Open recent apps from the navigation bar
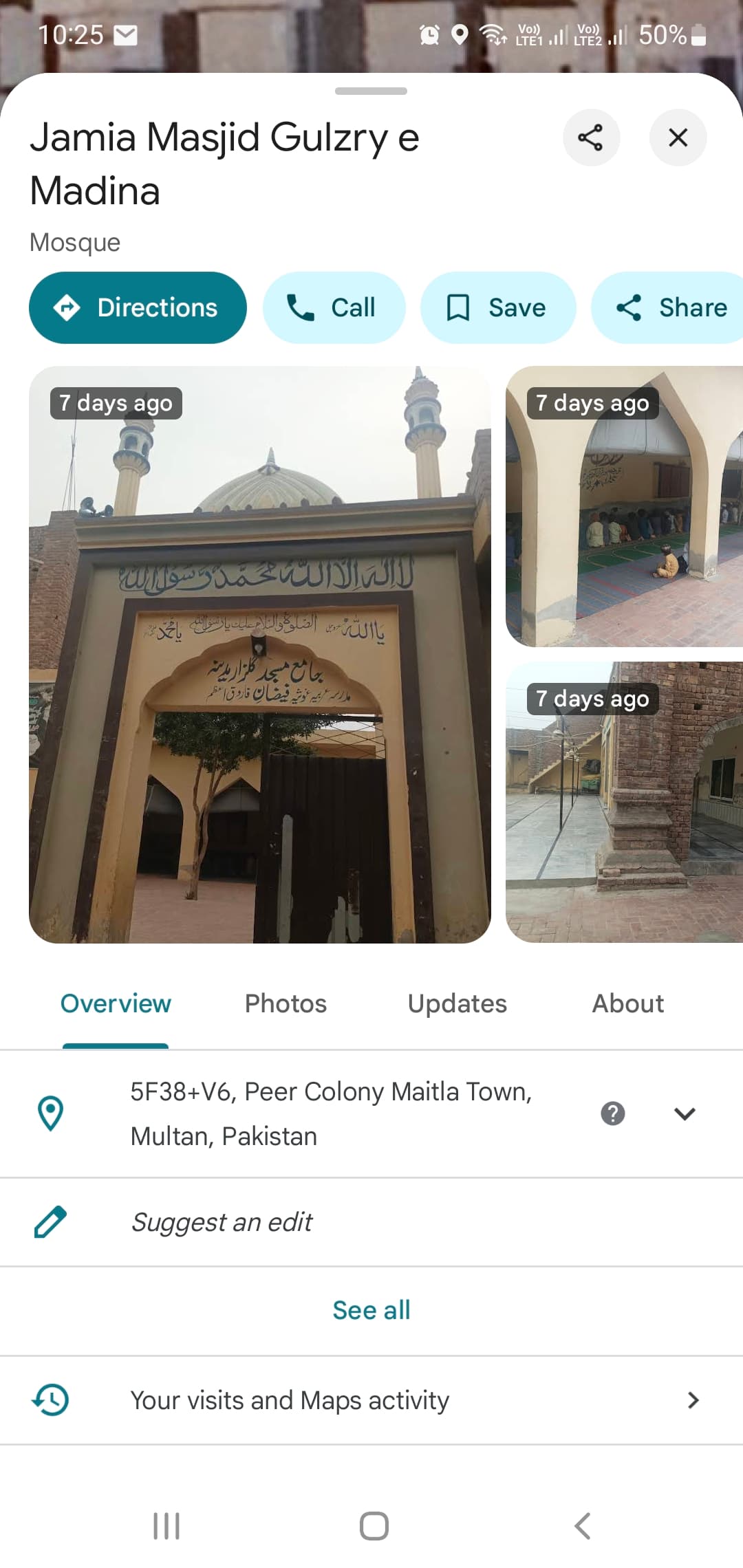743x1568 pixels. click(x=166, y=1526)
